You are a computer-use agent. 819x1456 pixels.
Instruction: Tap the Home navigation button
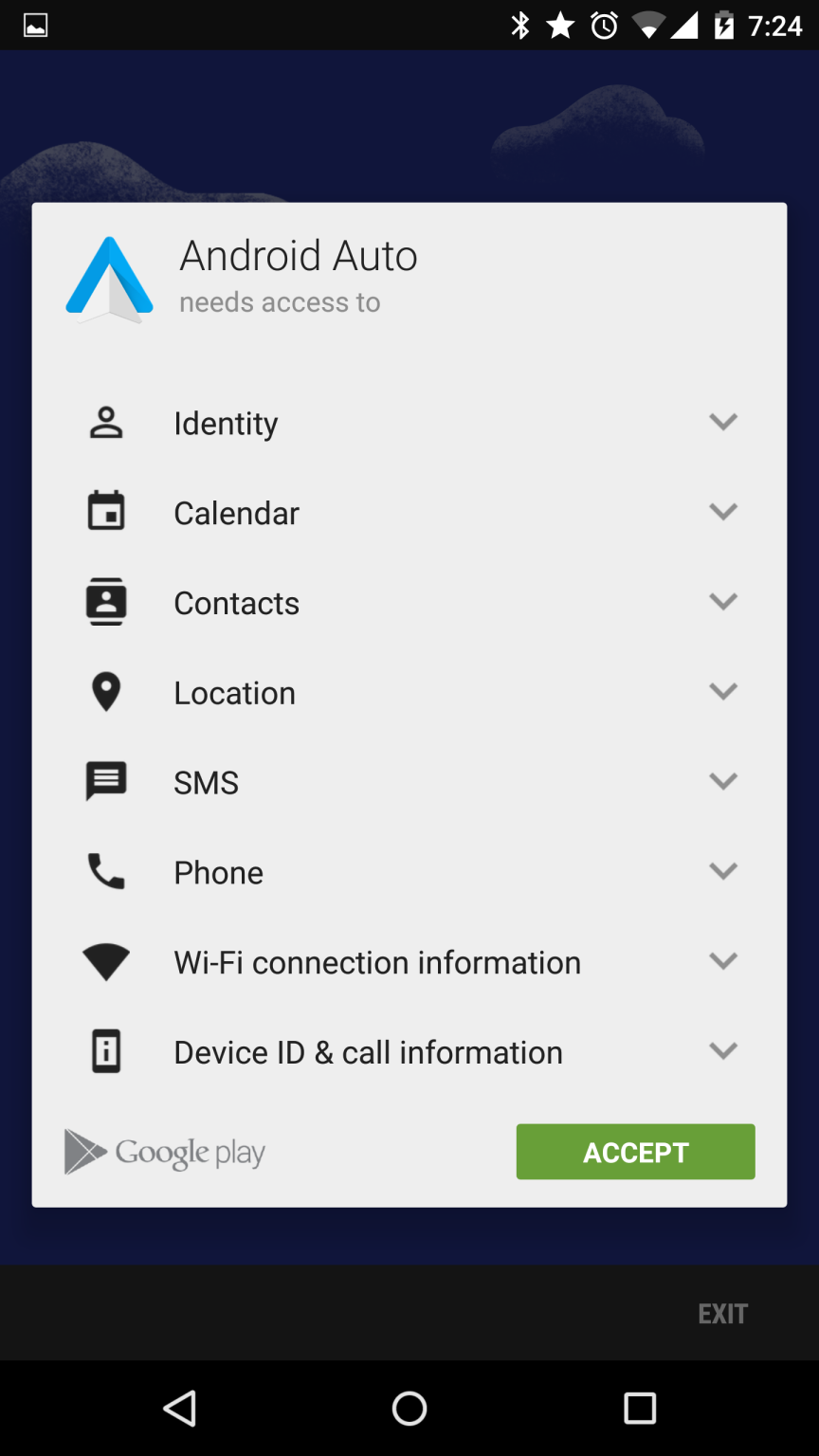[409, 1410]
